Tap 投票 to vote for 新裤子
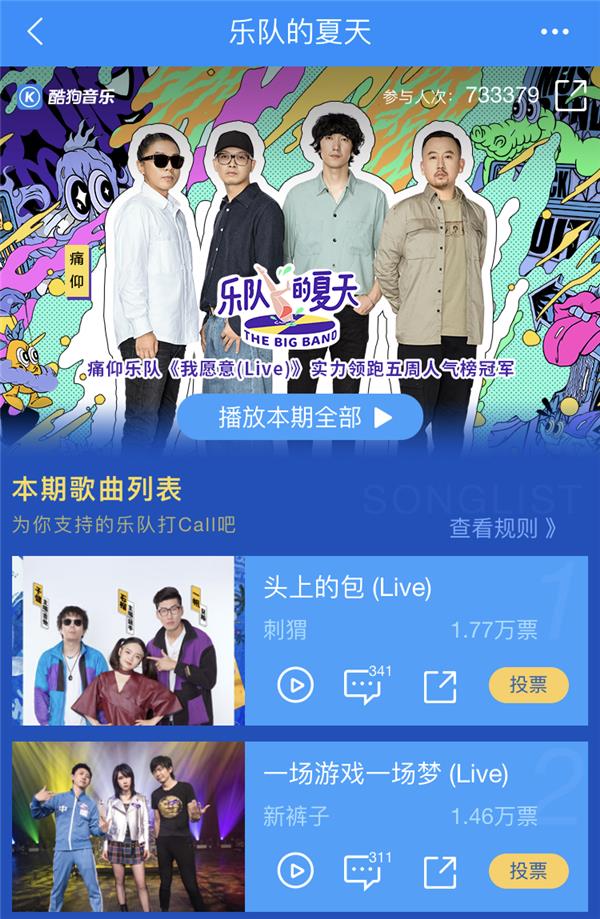The height and width of the screenshot is (919, 600). click(528, 870)
